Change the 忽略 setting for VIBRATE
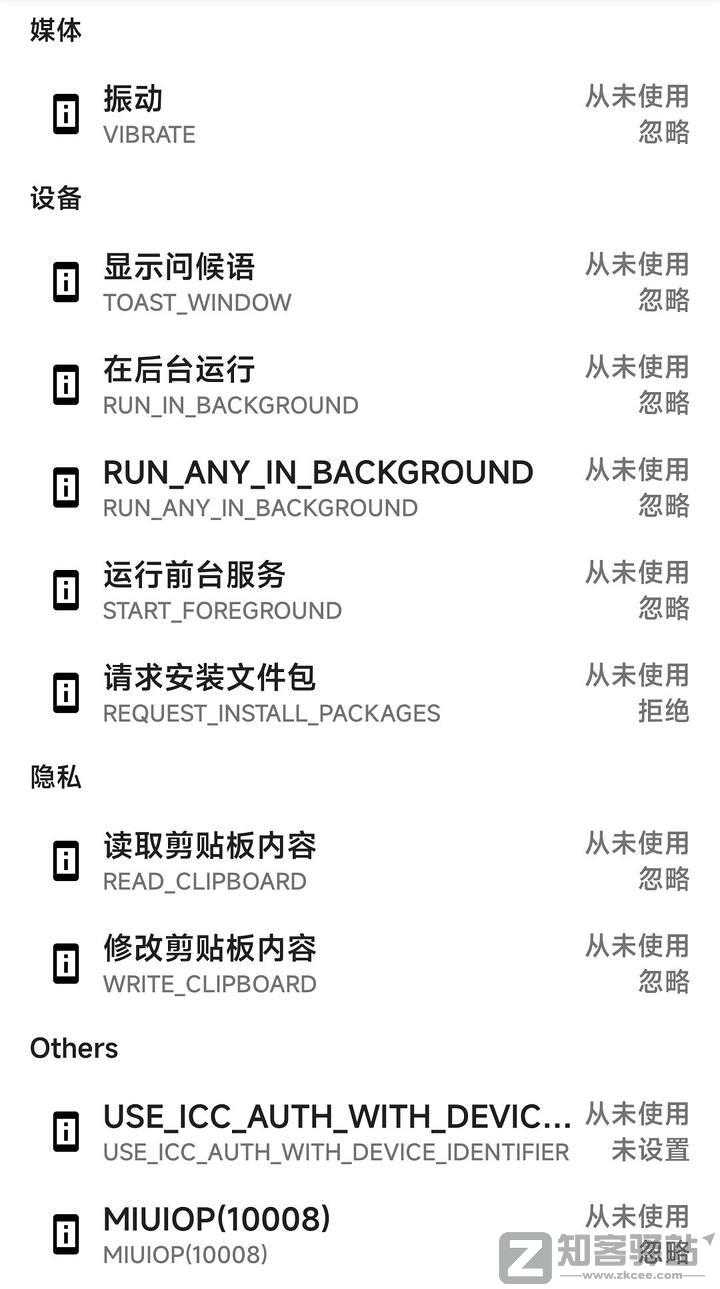The width and height of the screenshot is (720, 1289). tap(665, 131)
